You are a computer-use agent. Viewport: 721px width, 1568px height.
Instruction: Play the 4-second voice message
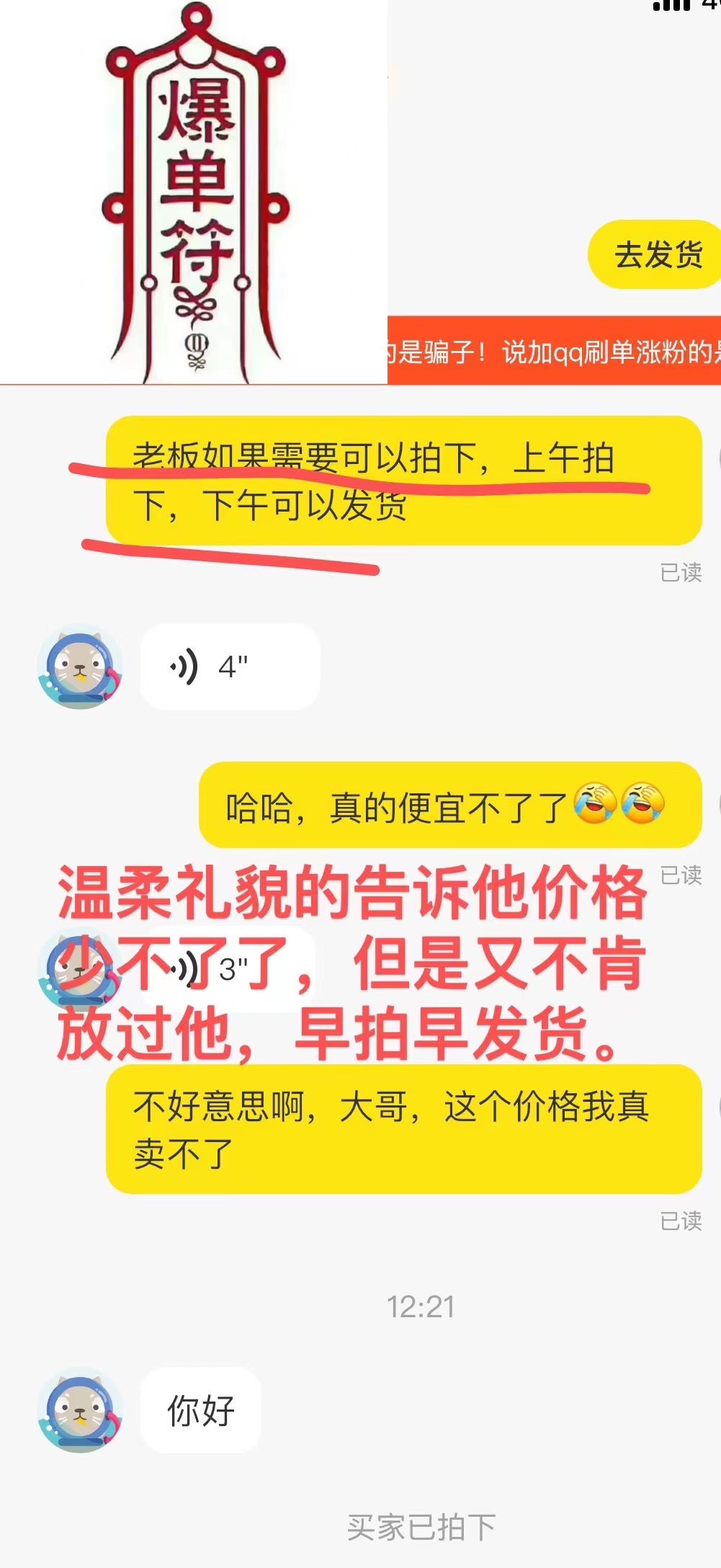[229, 667]
